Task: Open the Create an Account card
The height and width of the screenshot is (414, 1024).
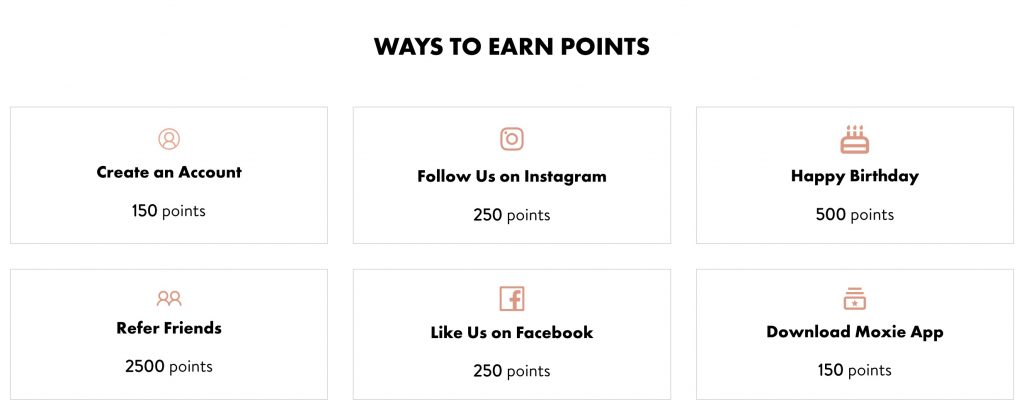Action: tap(169, 175)
